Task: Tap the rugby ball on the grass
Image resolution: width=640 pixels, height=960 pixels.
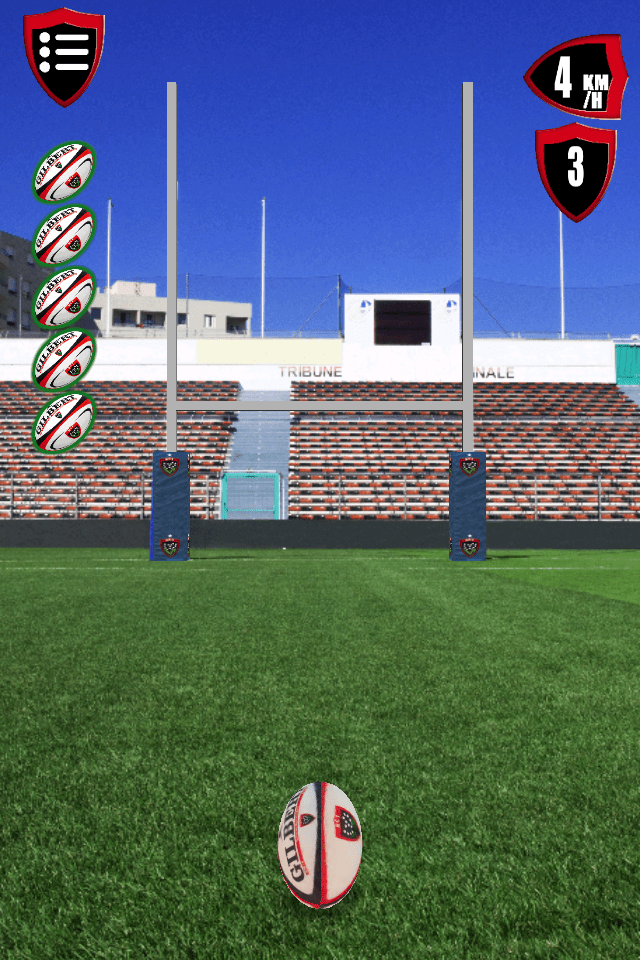Action: (x=319, y=845)
